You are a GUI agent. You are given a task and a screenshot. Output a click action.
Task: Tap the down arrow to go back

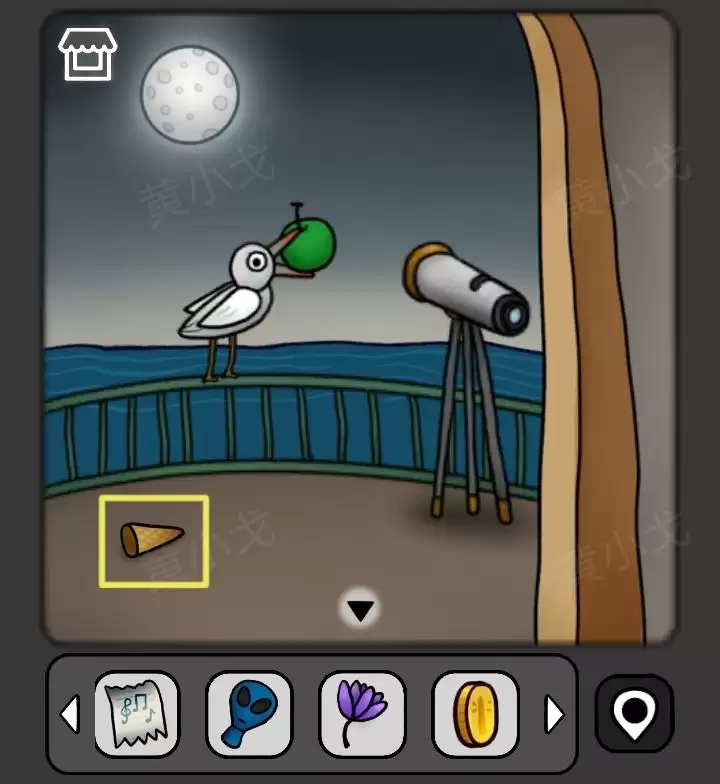[360, 608]
